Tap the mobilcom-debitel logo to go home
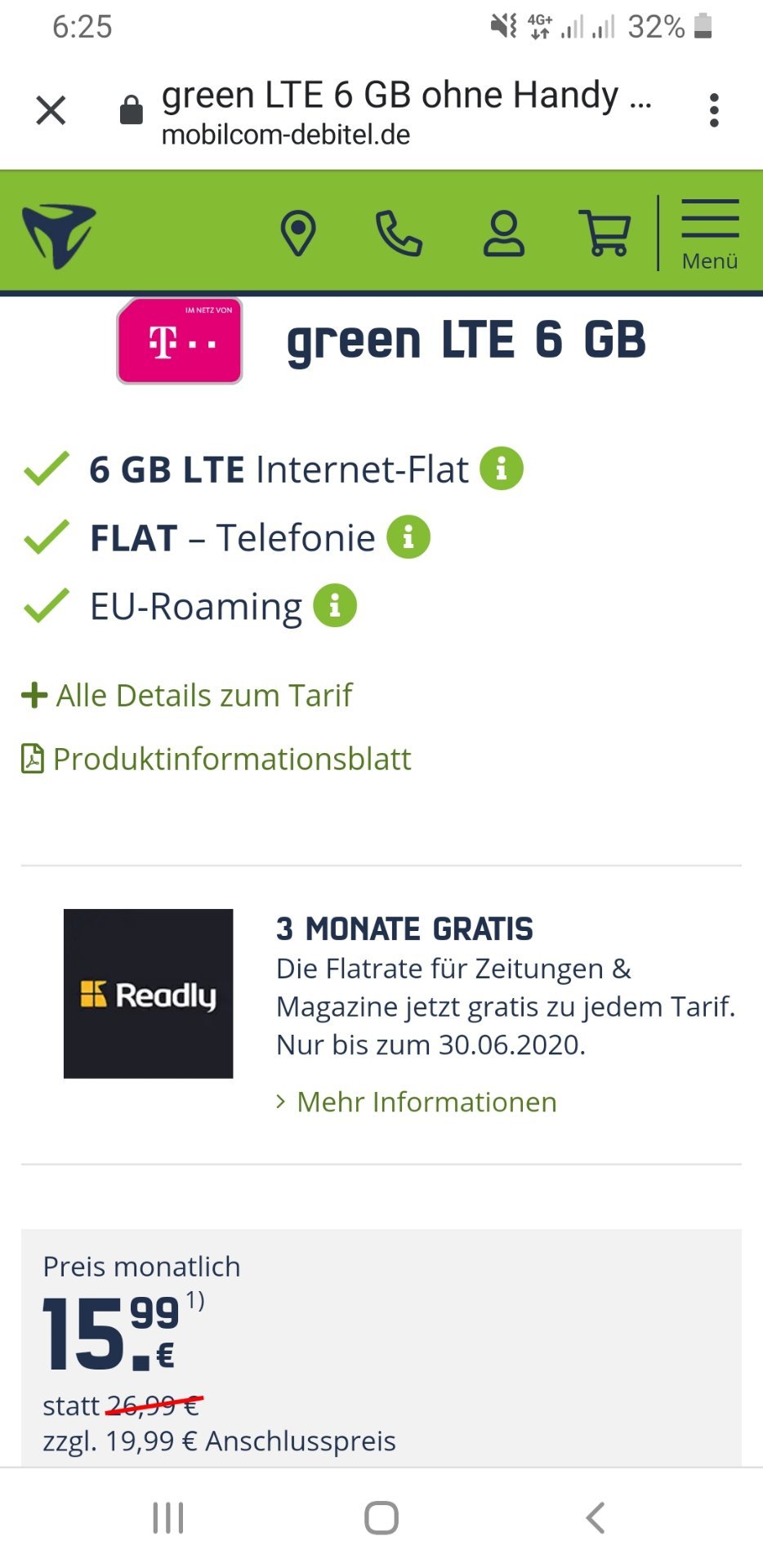Screen dimensions: 763x1568 59,236
